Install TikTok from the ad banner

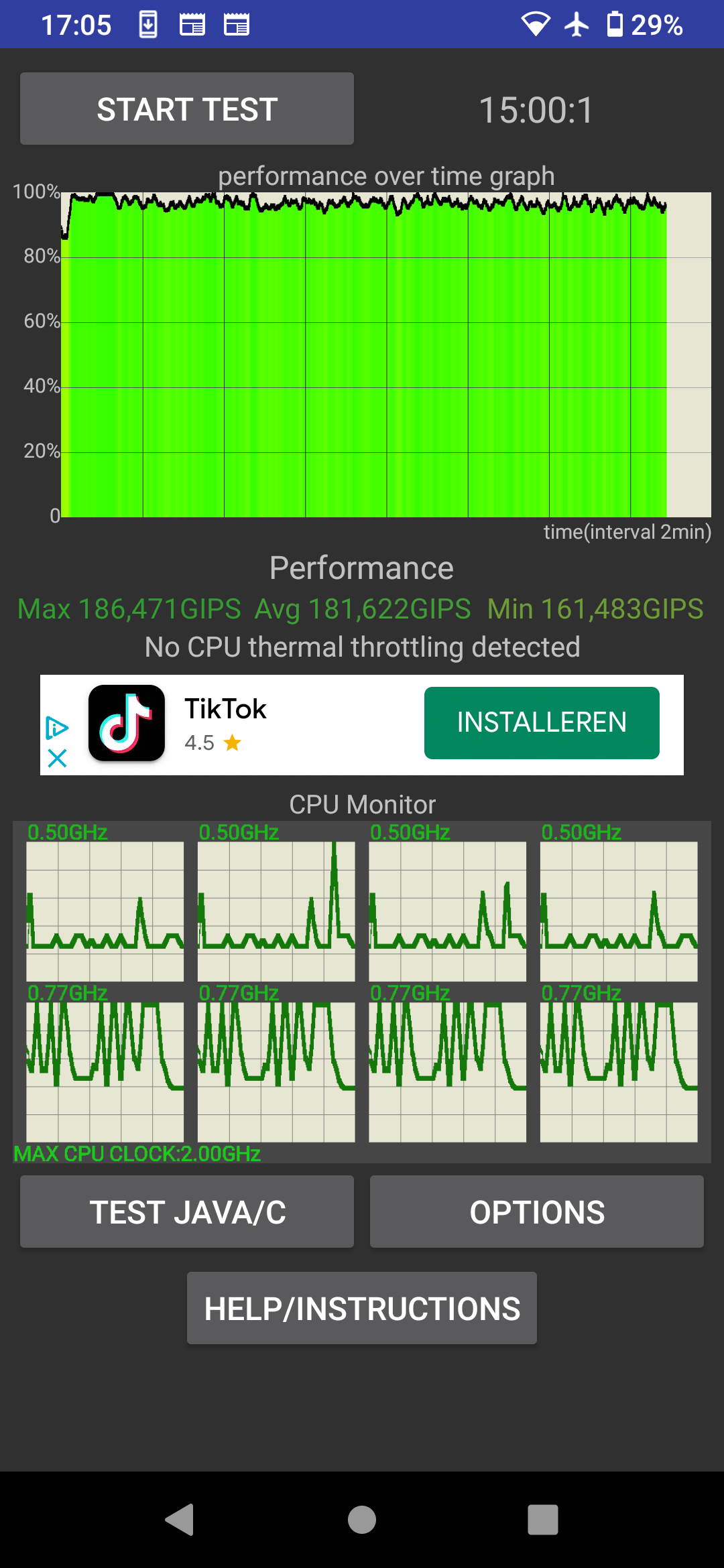tap(541, 723)
